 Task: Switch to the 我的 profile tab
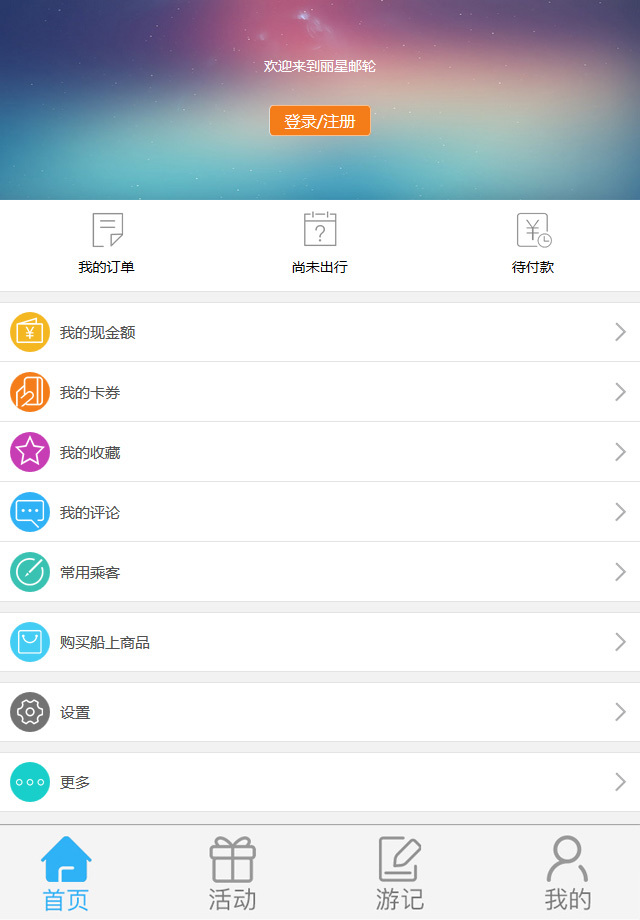pyautogui.click(x=567, y=873)
